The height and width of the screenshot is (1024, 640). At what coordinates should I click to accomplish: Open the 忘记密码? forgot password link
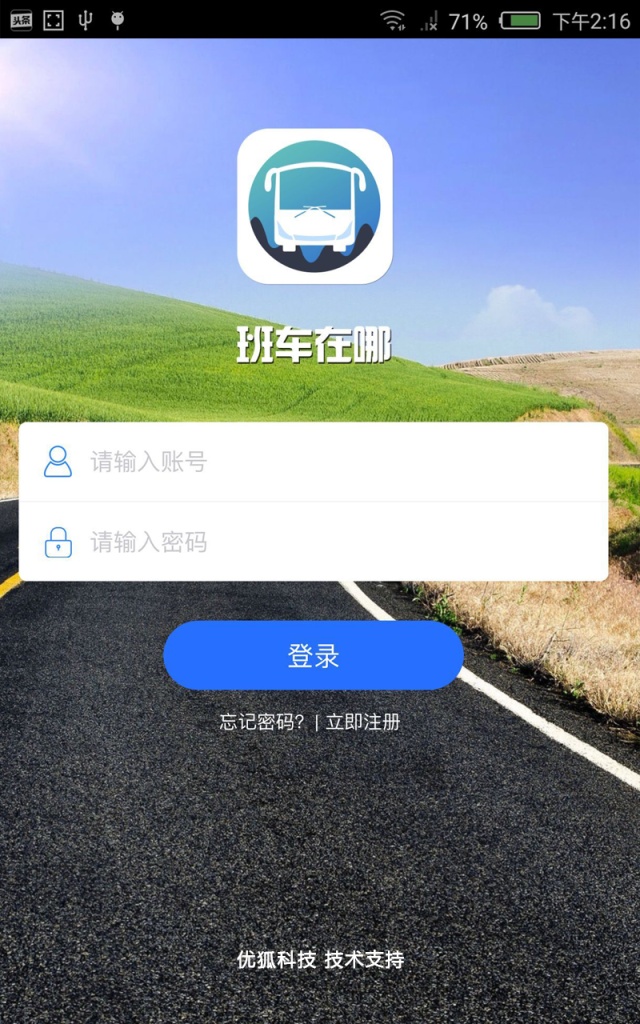tap(262, 722)
